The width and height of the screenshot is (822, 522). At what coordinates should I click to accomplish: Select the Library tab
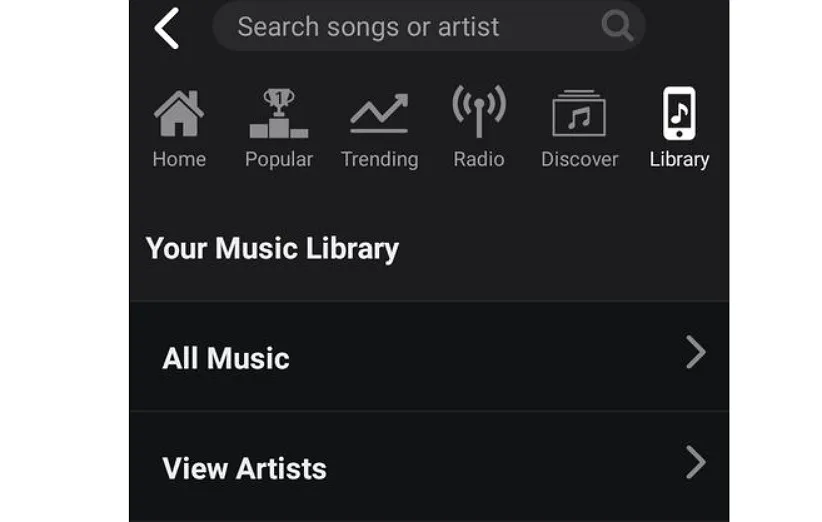coord(679,128)
